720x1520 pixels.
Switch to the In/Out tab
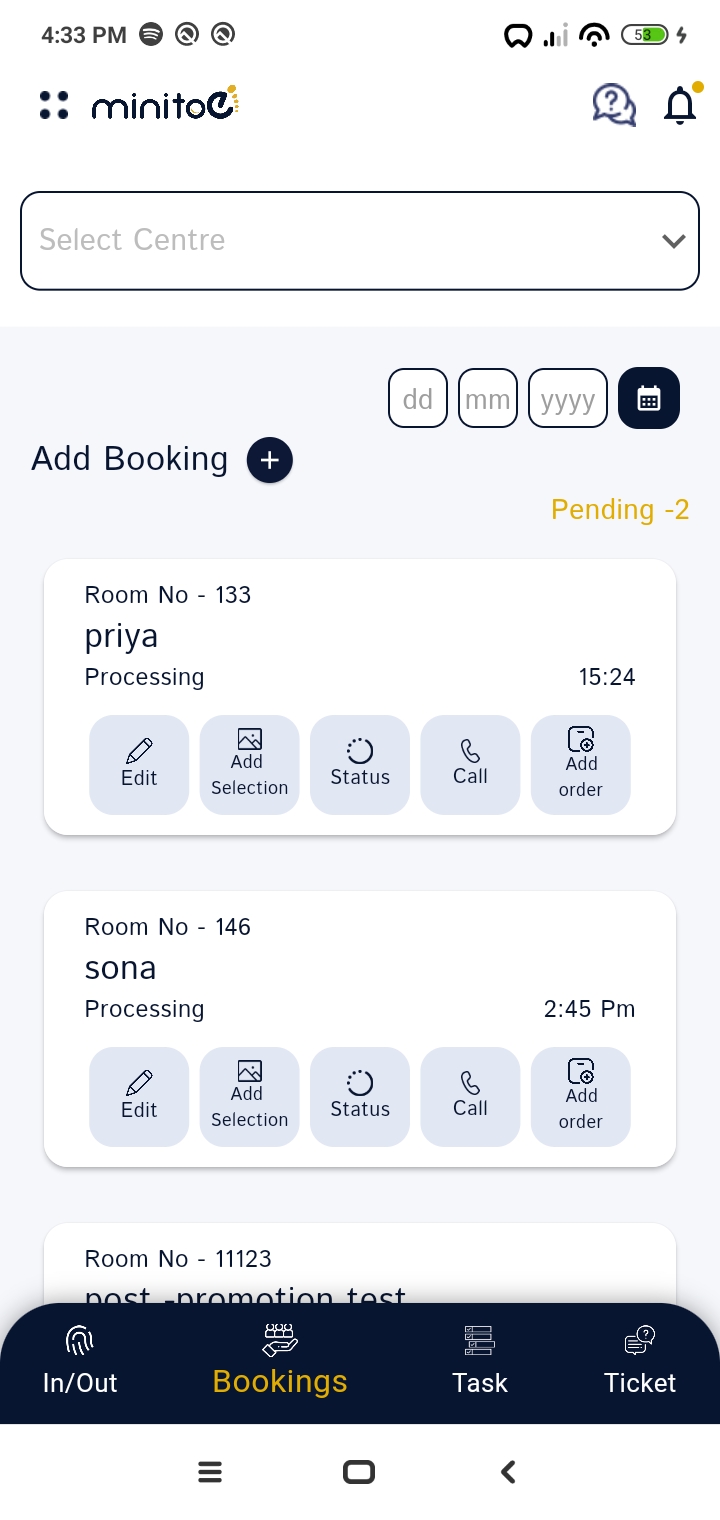coord(80,1362)
